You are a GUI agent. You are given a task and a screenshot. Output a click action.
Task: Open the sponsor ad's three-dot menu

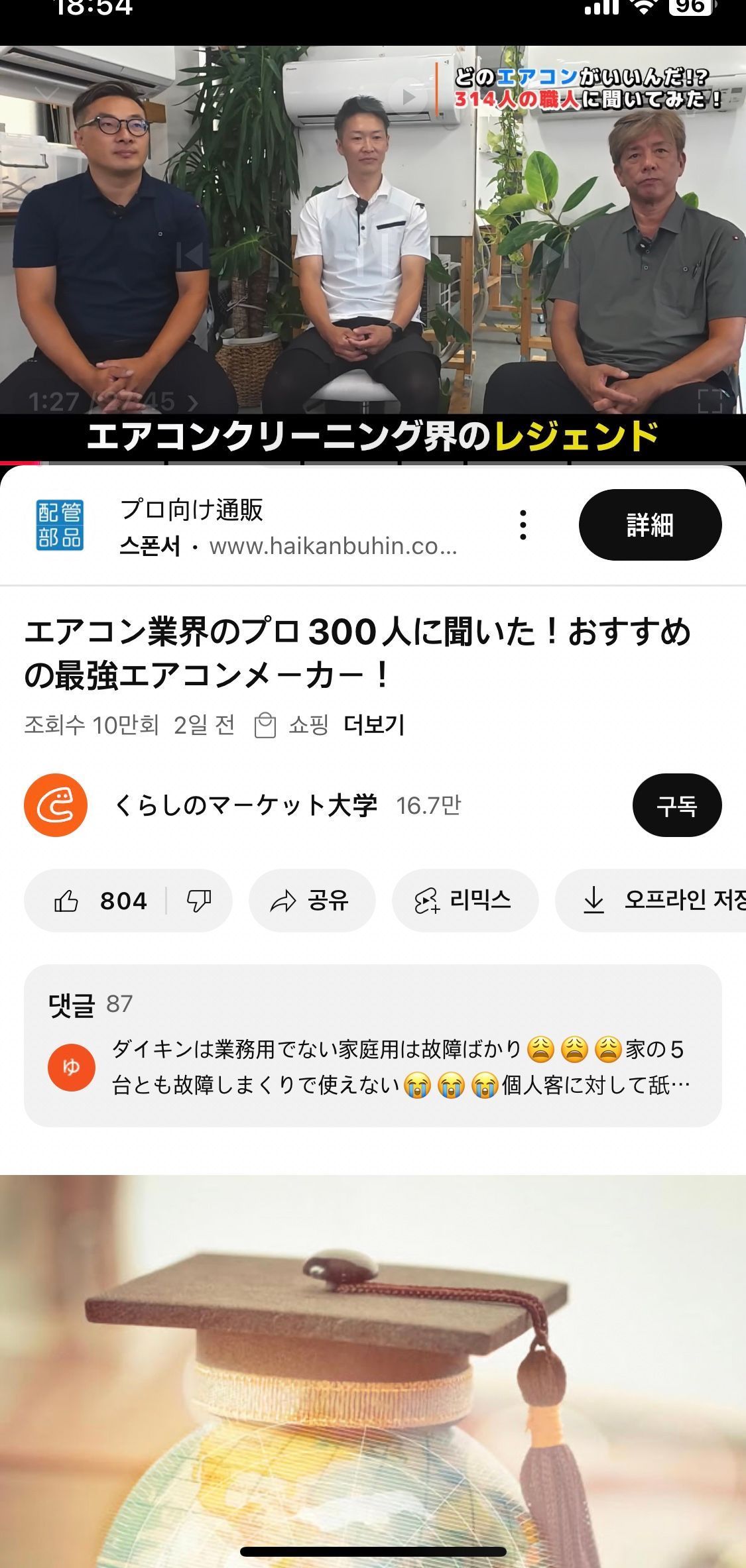click(523, 525)
